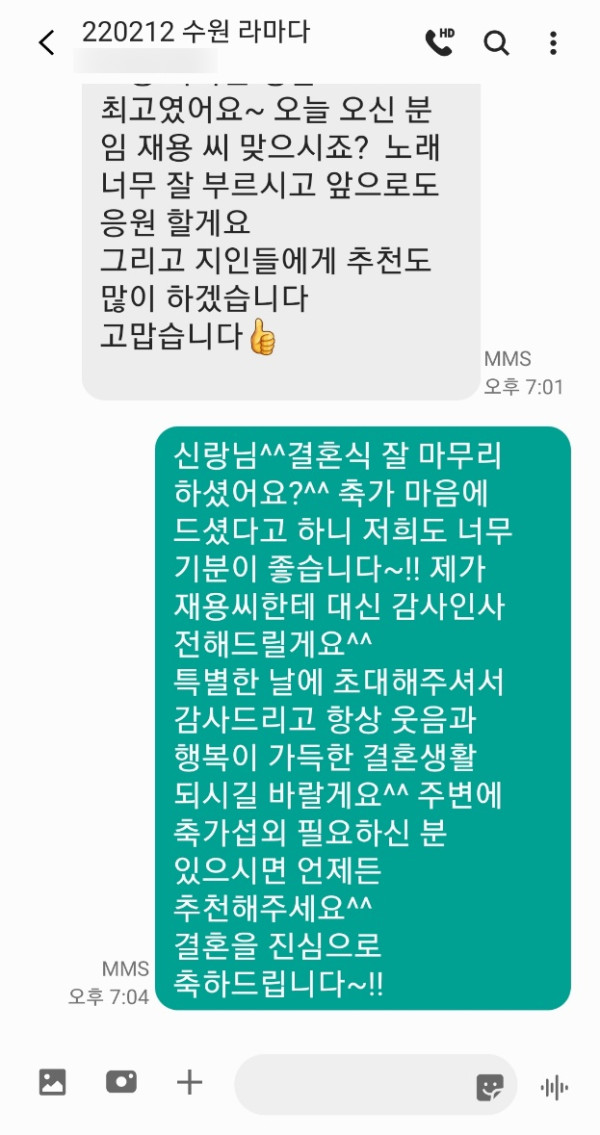Search within this conversation

(496, 42)
